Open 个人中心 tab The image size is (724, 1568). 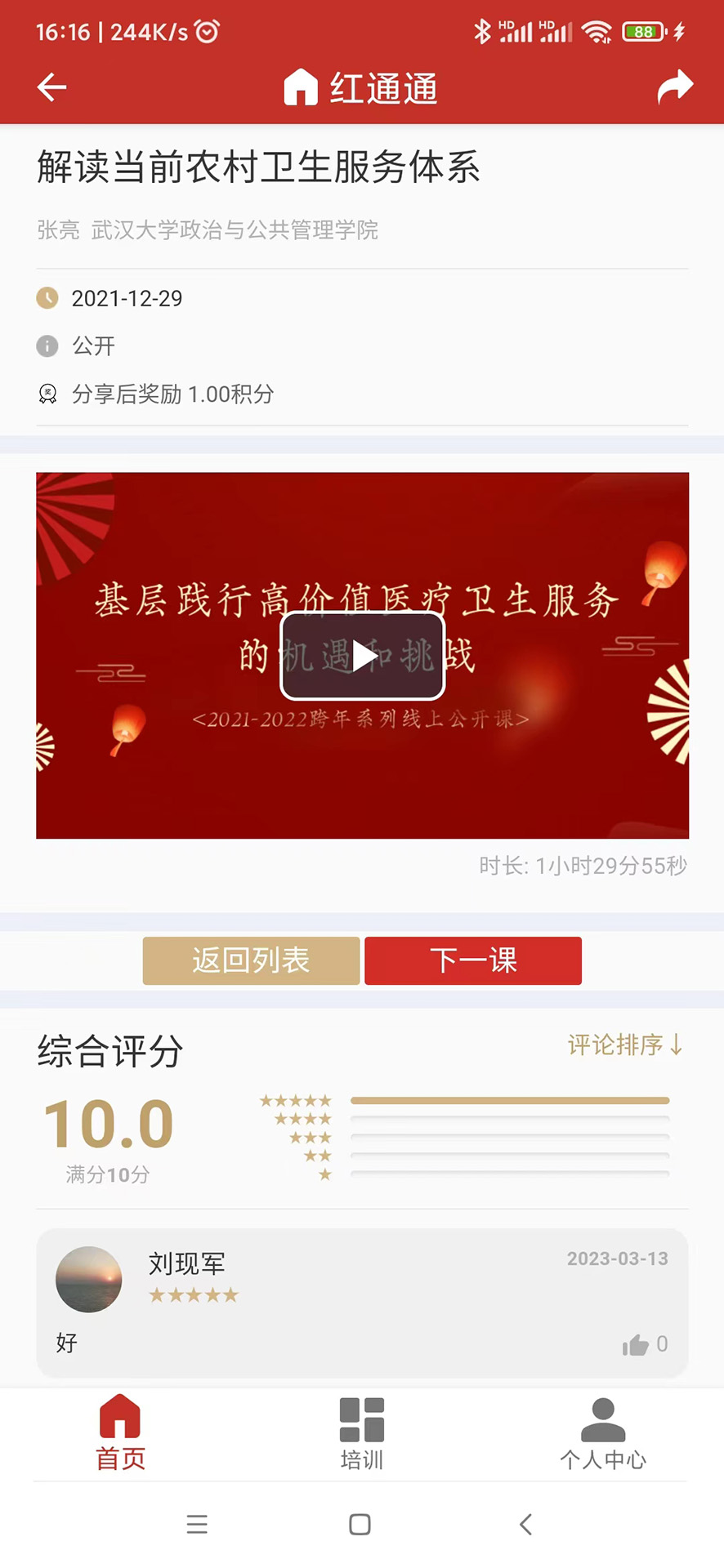(603, 1433)
